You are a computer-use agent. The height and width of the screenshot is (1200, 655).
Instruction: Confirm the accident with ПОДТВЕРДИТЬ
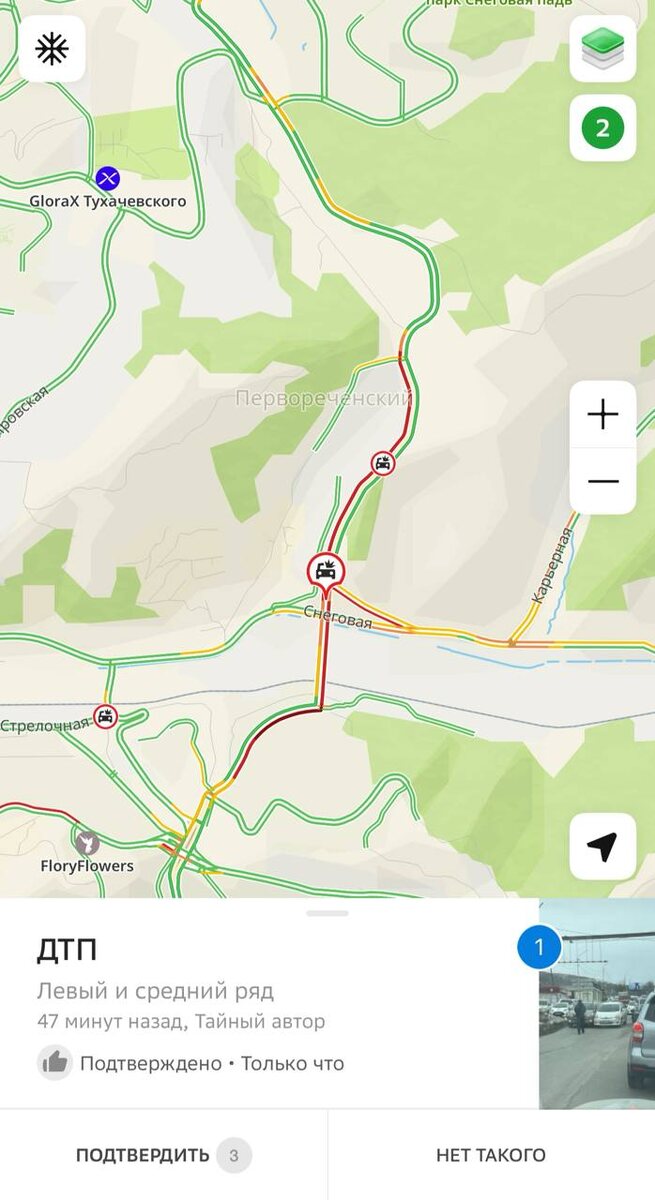point(163,1156)
